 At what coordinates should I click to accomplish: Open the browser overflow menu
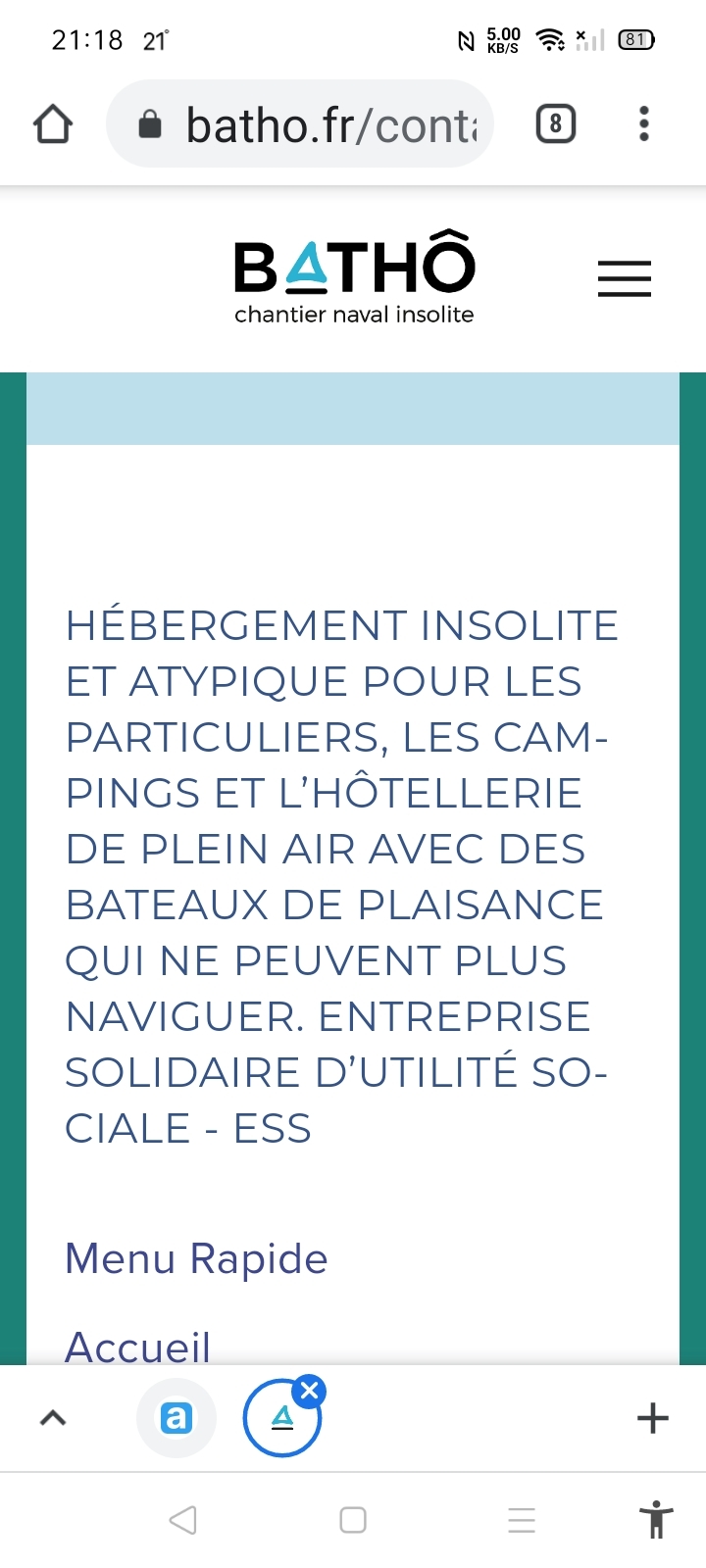644,124
